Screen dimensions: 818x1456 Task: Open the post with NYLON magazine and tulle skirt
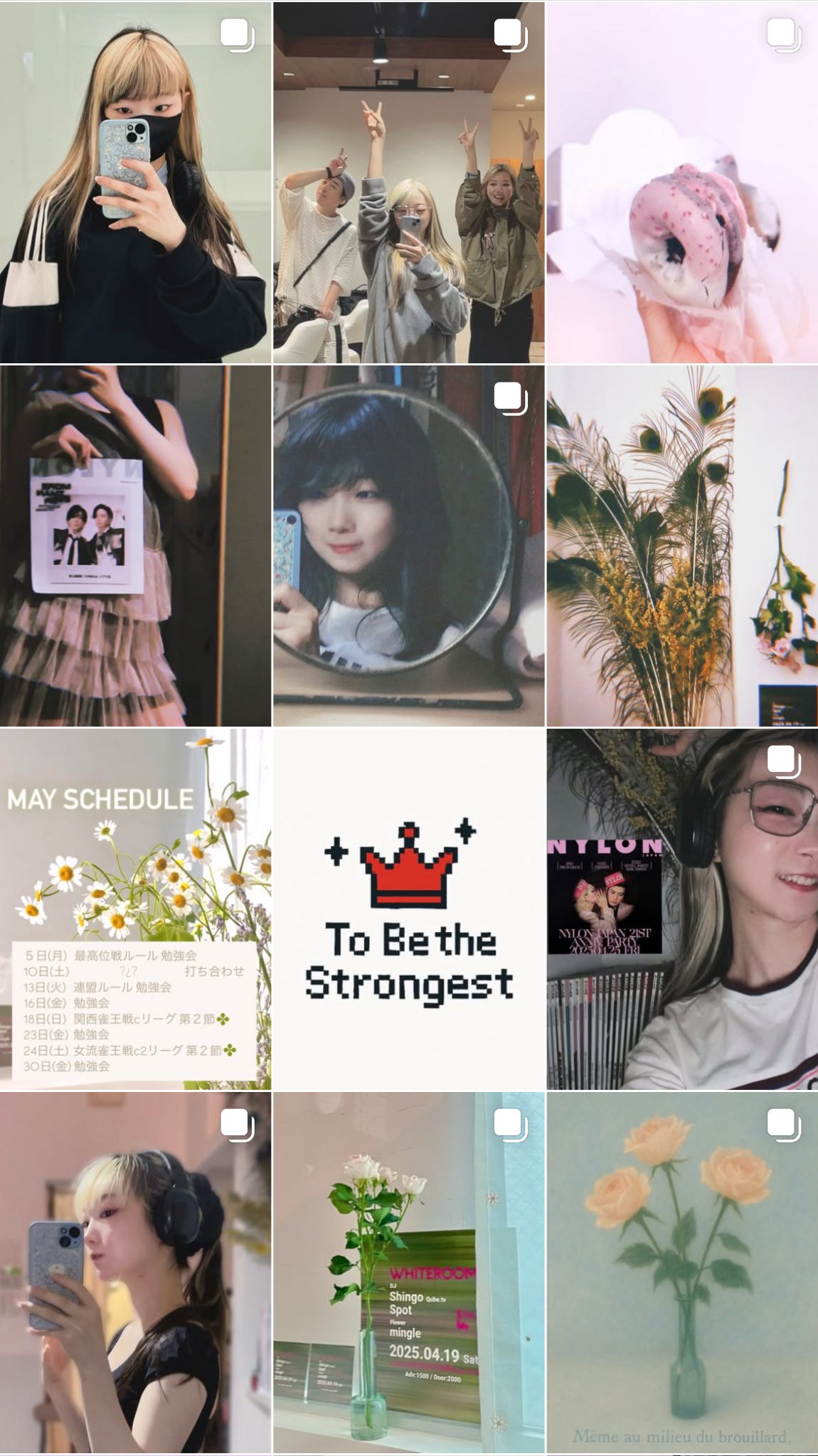click(x=135, y=546)
